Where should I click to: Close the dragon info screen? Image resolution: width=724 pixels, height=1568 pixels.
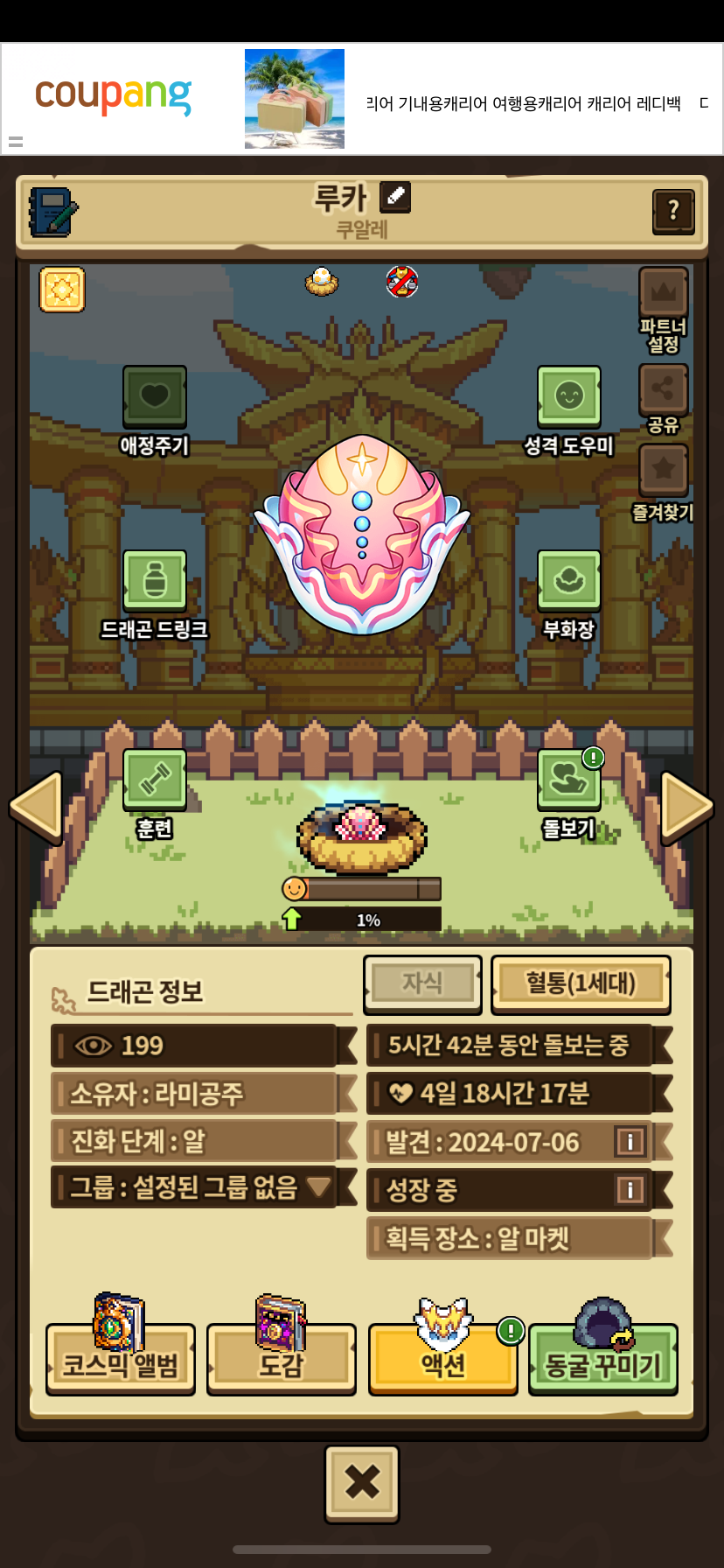click(362, 1482)
